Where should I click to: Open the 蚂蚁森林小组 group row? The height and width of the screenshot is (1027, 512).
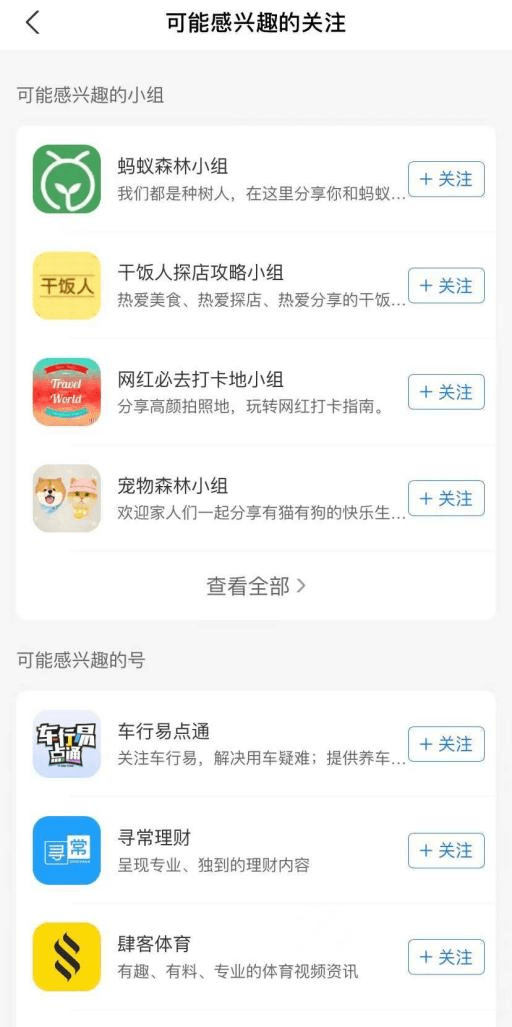255,179
